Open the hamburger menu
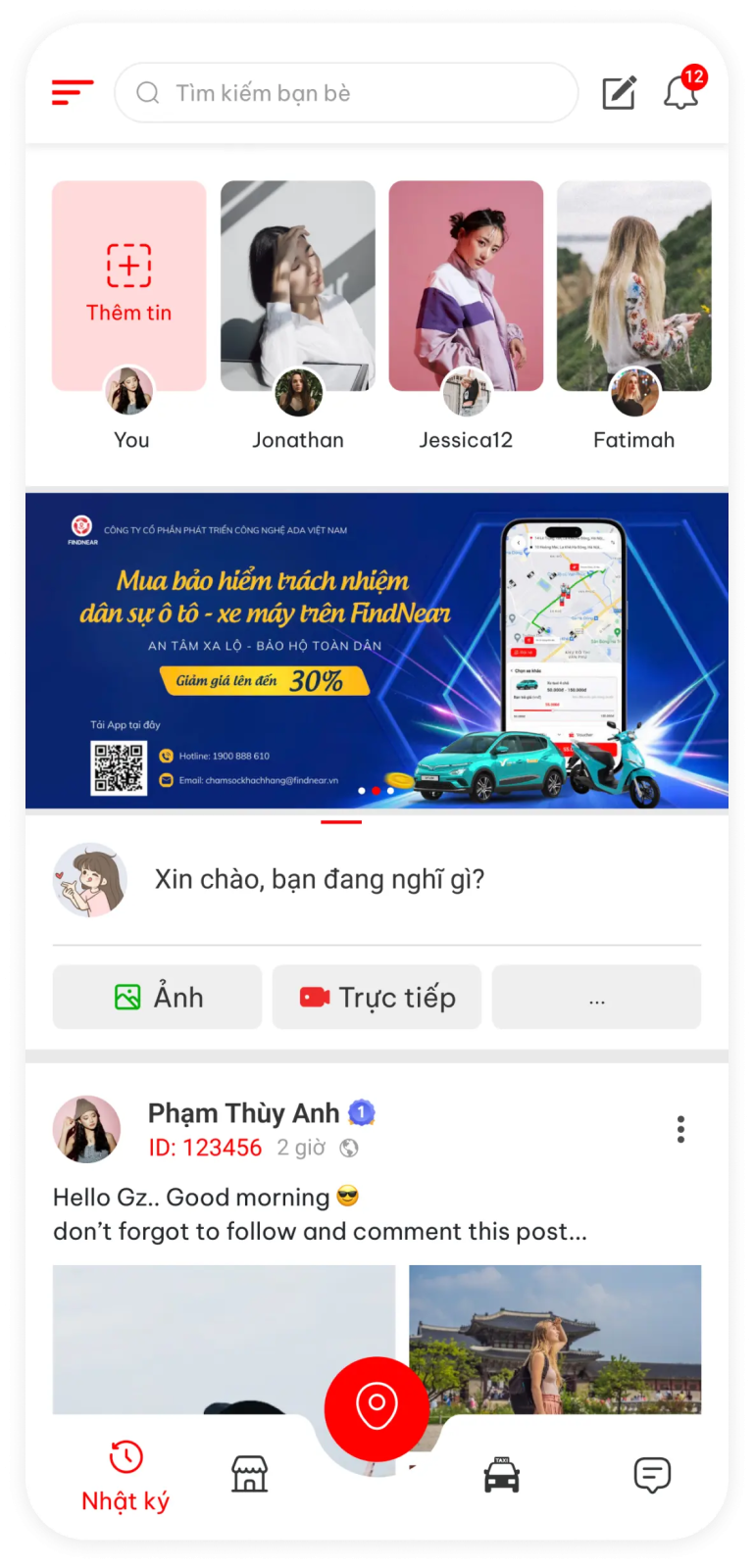The height and width of the screenshot is (1568, 754). [73, 93]
